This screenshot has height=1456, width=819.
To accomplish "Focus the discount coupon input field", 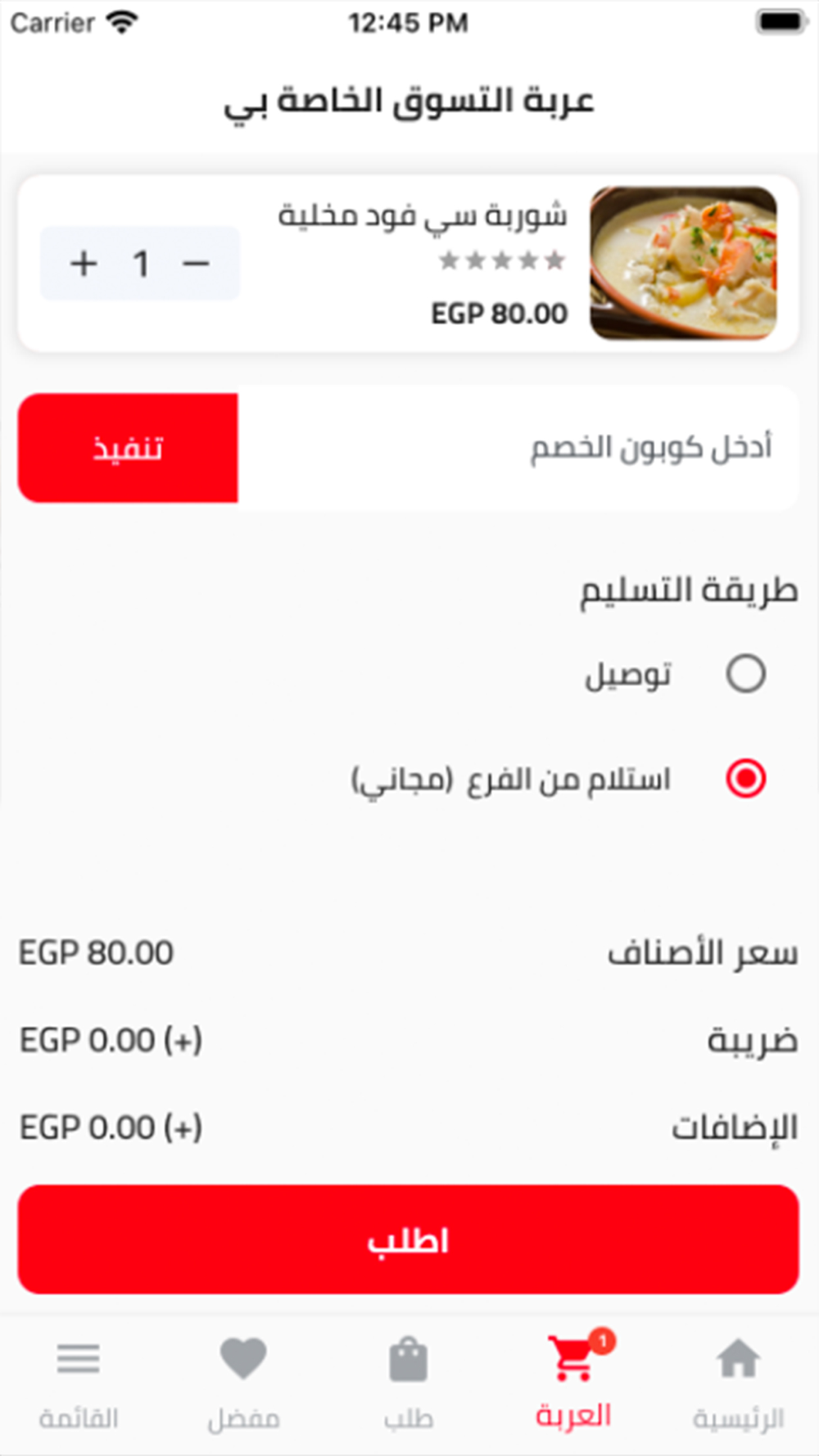I will coord(518,448).
